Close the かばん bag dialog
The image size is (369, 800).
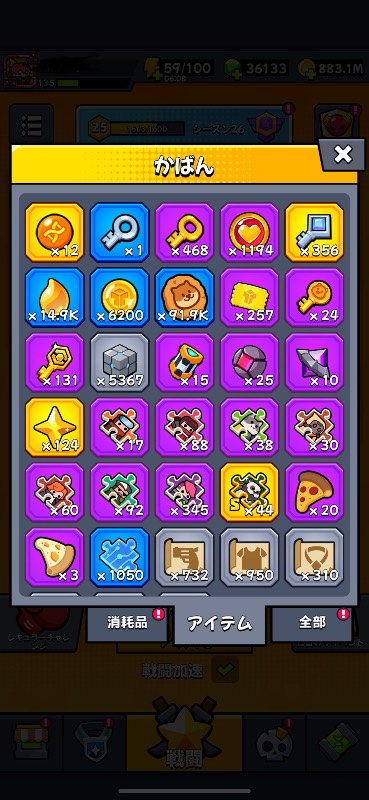point(342,154)
